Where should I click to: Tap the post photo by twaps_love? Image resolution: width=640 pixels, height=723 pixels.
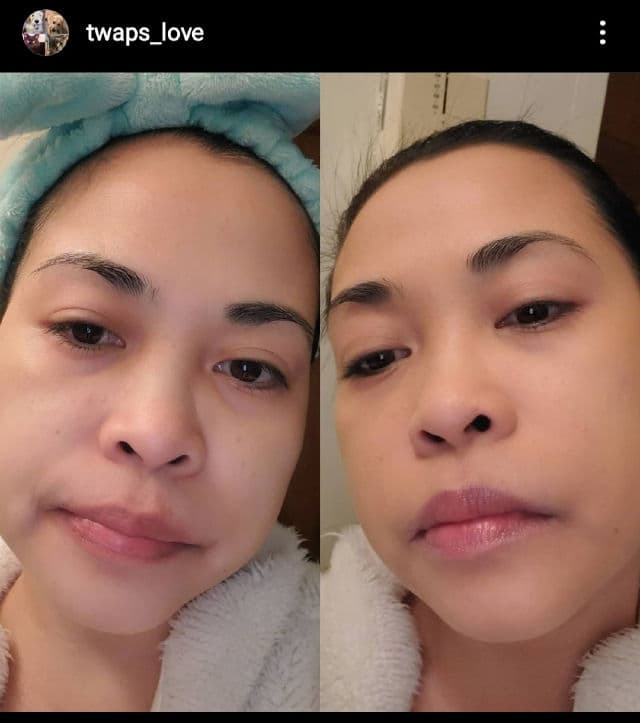tap(320, 390)
